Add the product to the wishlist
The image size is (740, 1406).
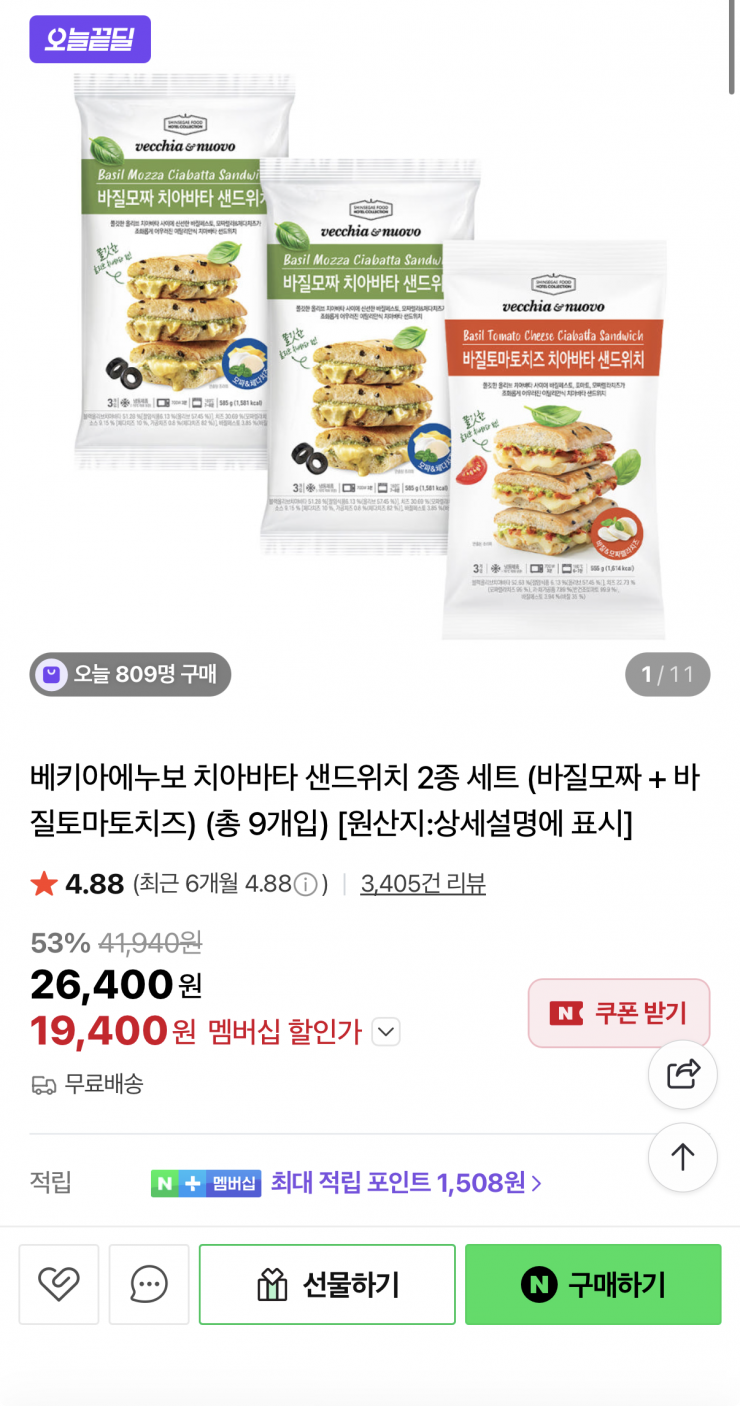[59, 1285]
